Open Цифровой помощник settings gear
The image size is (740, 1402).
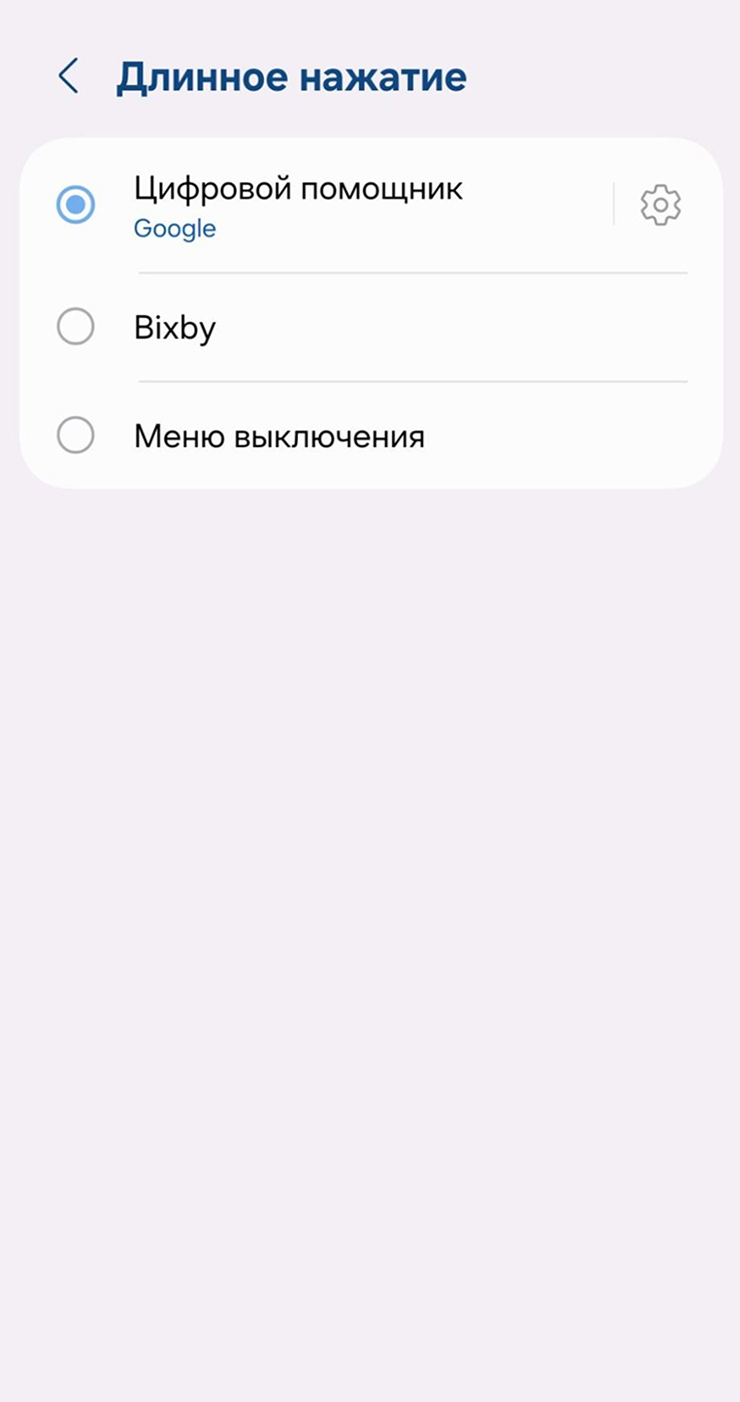(x=660, y=205)
